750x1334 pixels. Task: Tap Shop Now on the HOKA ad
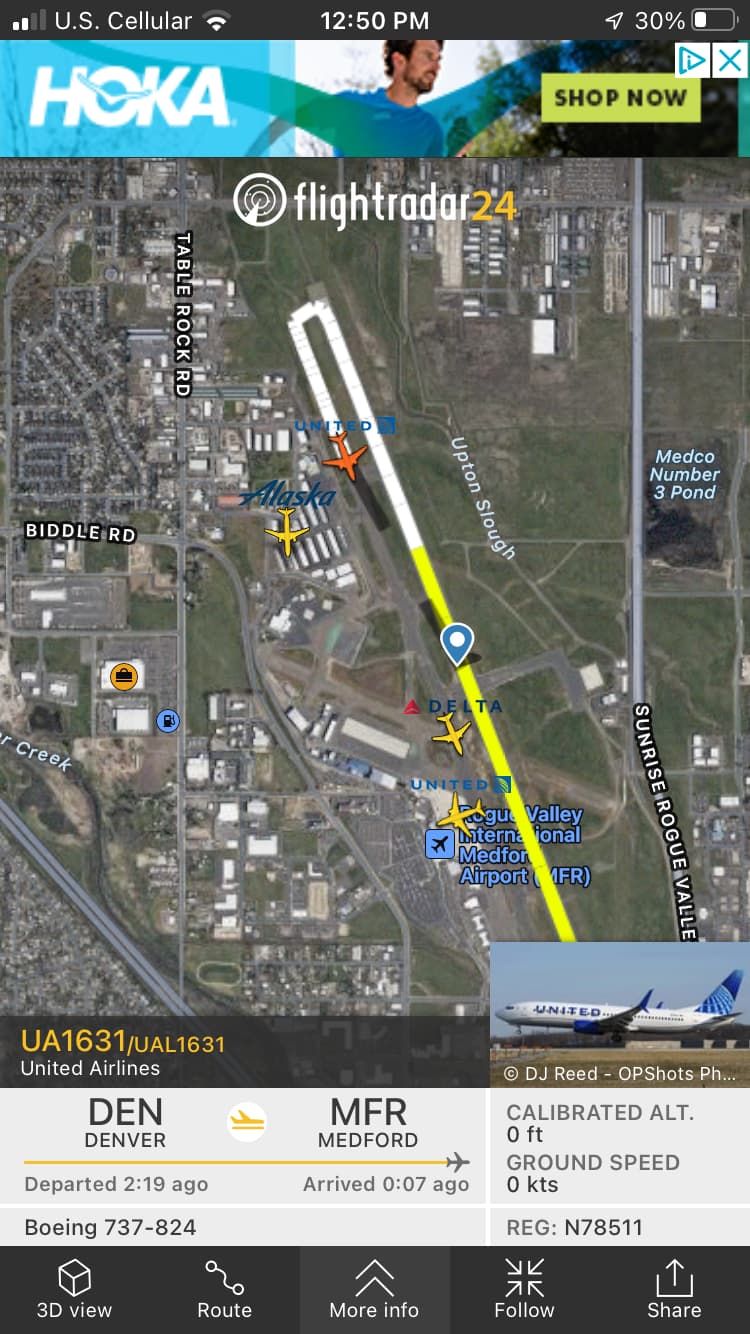pyautogui.click(x=620, y=98)
